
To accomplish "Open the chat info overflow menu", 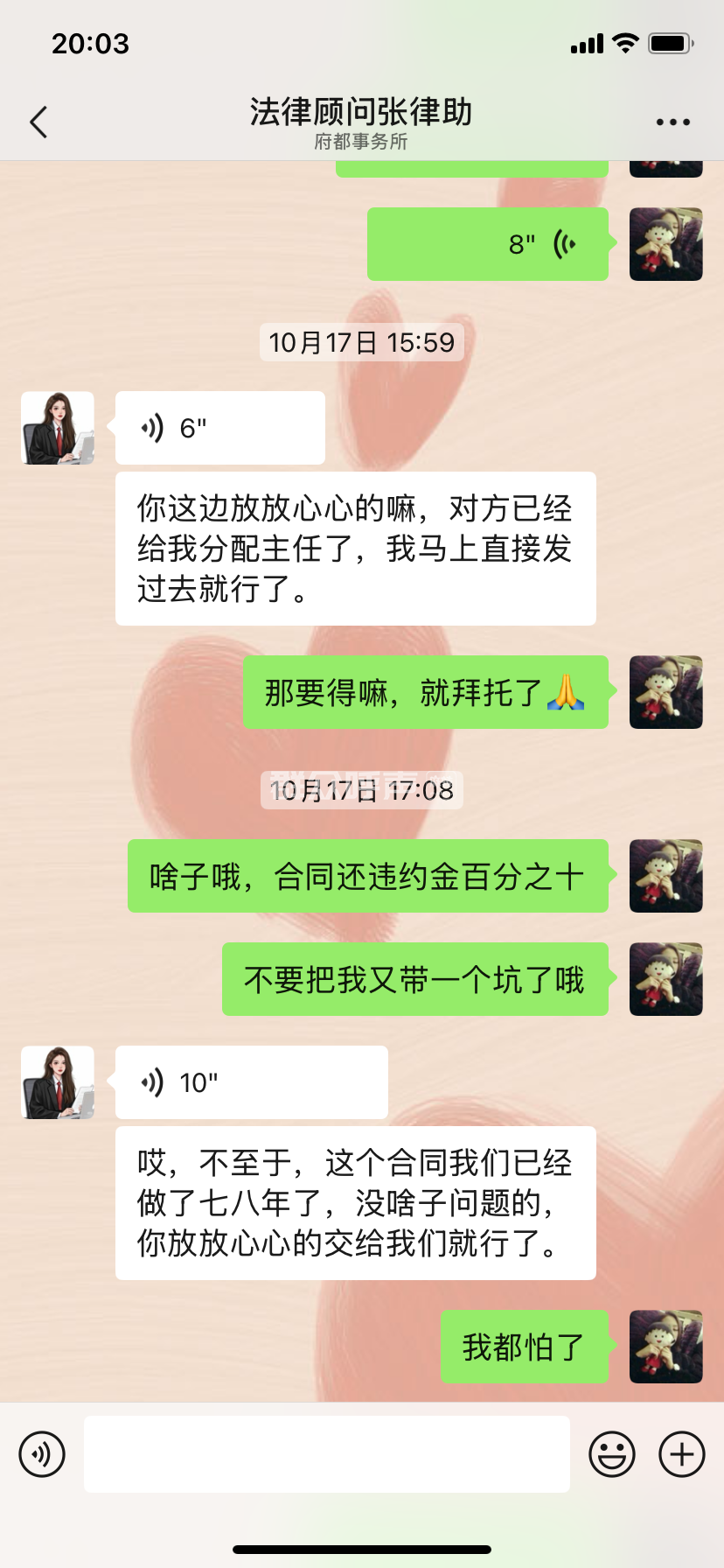I will pos(672,122).
